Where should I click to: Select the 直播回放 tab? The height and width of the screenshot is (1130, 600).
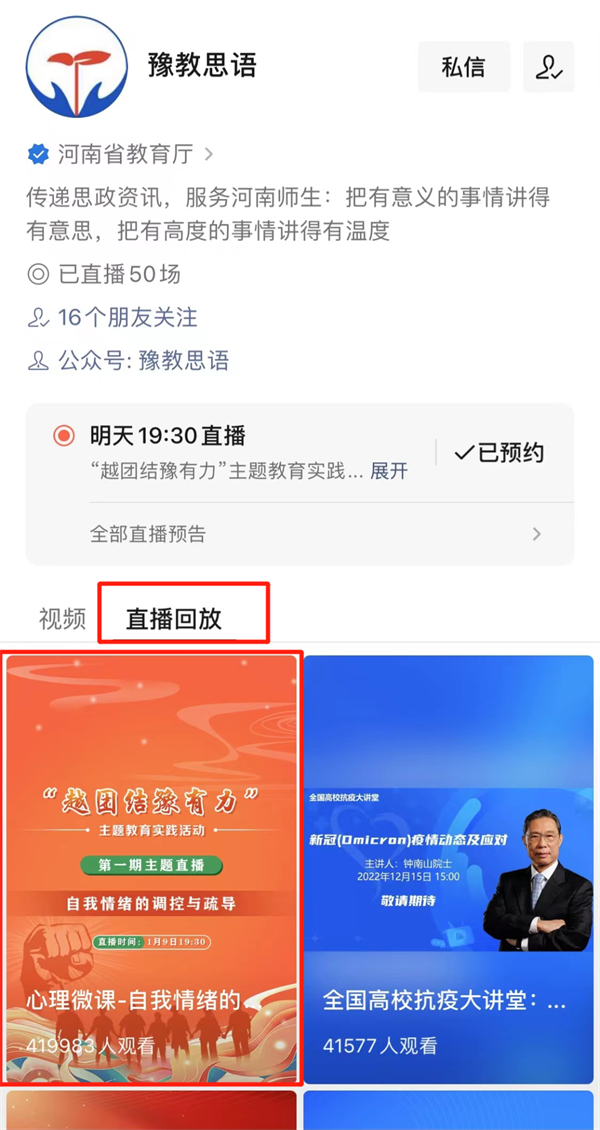coord(174,619)
